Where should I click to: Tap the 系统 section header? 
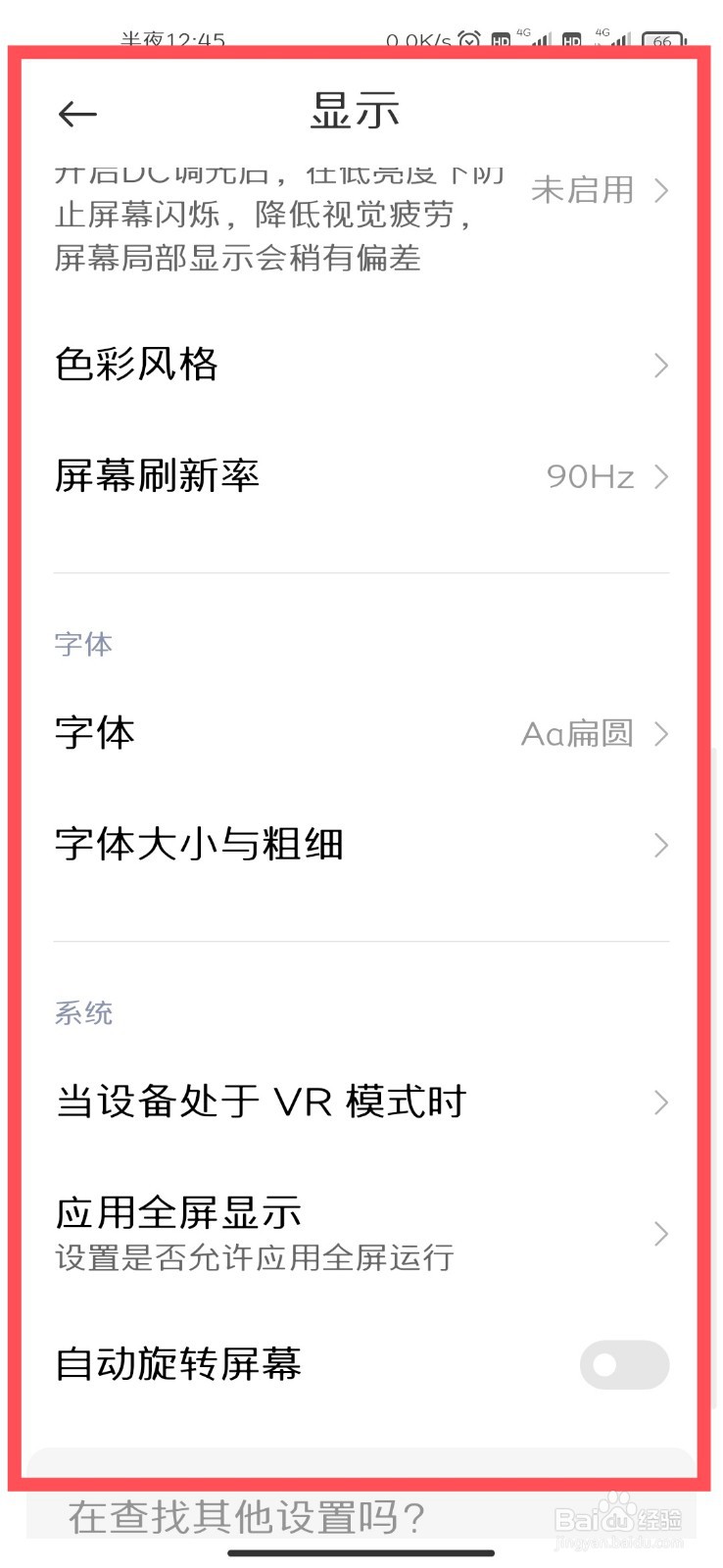coord(84,1014)
